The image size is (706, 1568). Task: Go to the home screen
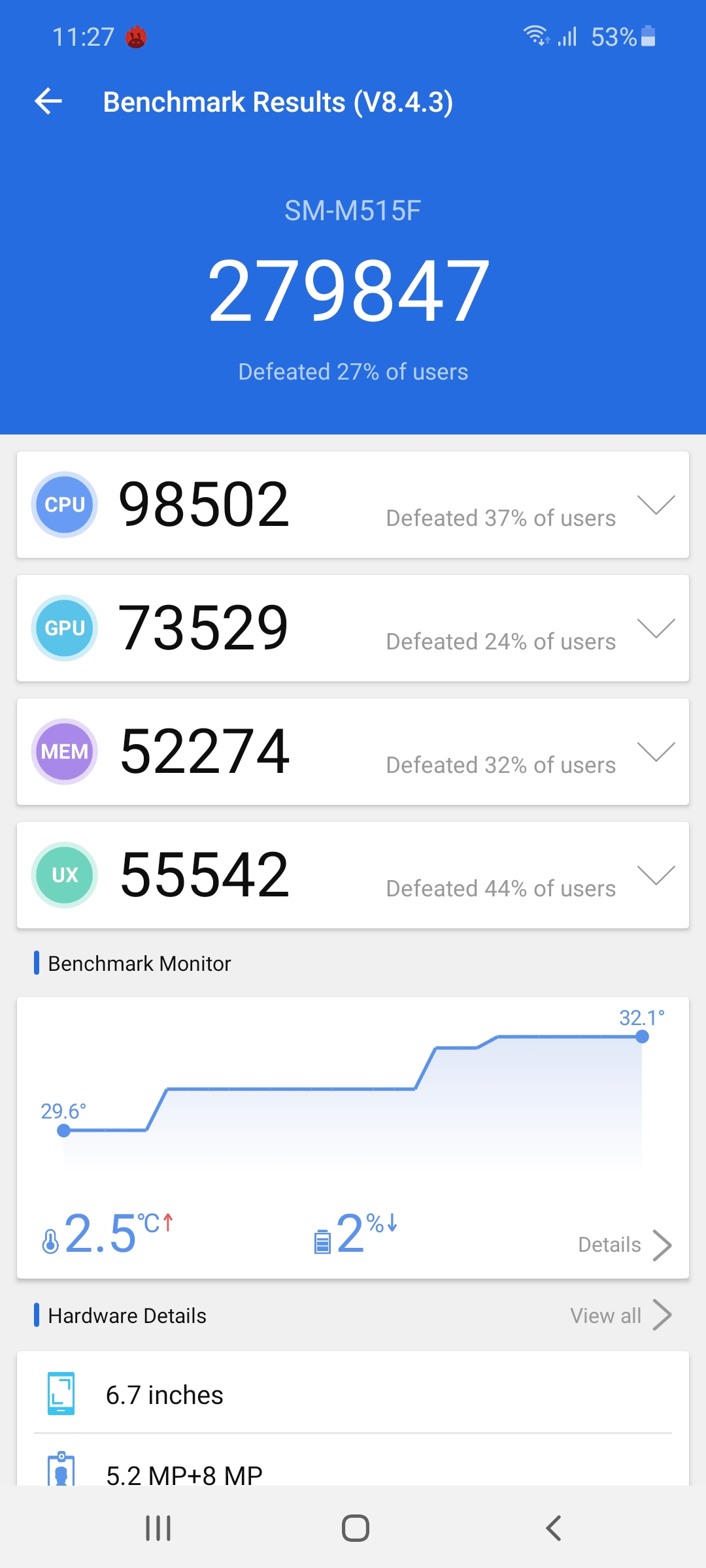tap(355, 1528)
